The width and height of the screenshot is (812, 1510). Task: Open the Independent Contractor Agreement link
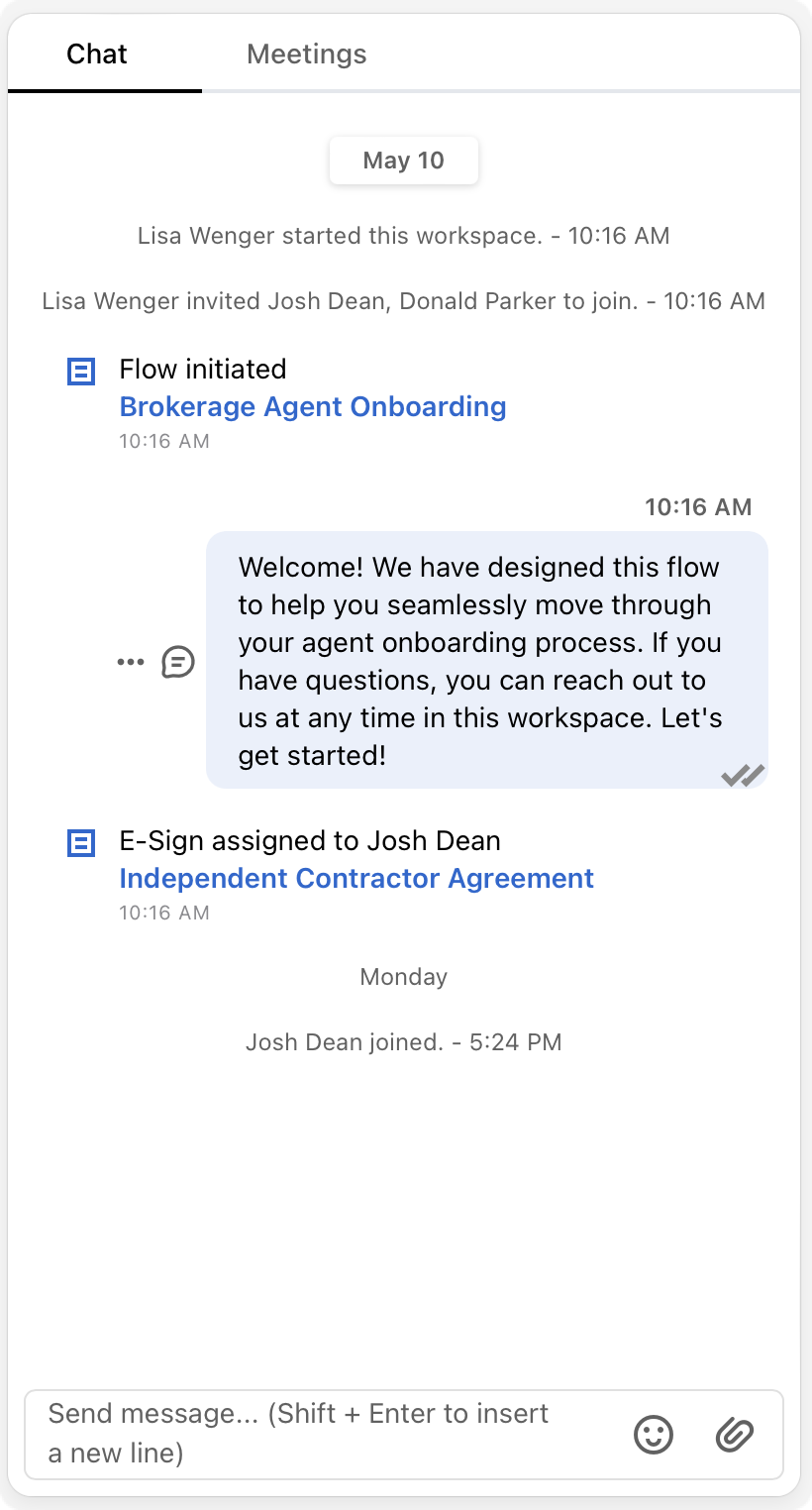(x=356, y=878)
